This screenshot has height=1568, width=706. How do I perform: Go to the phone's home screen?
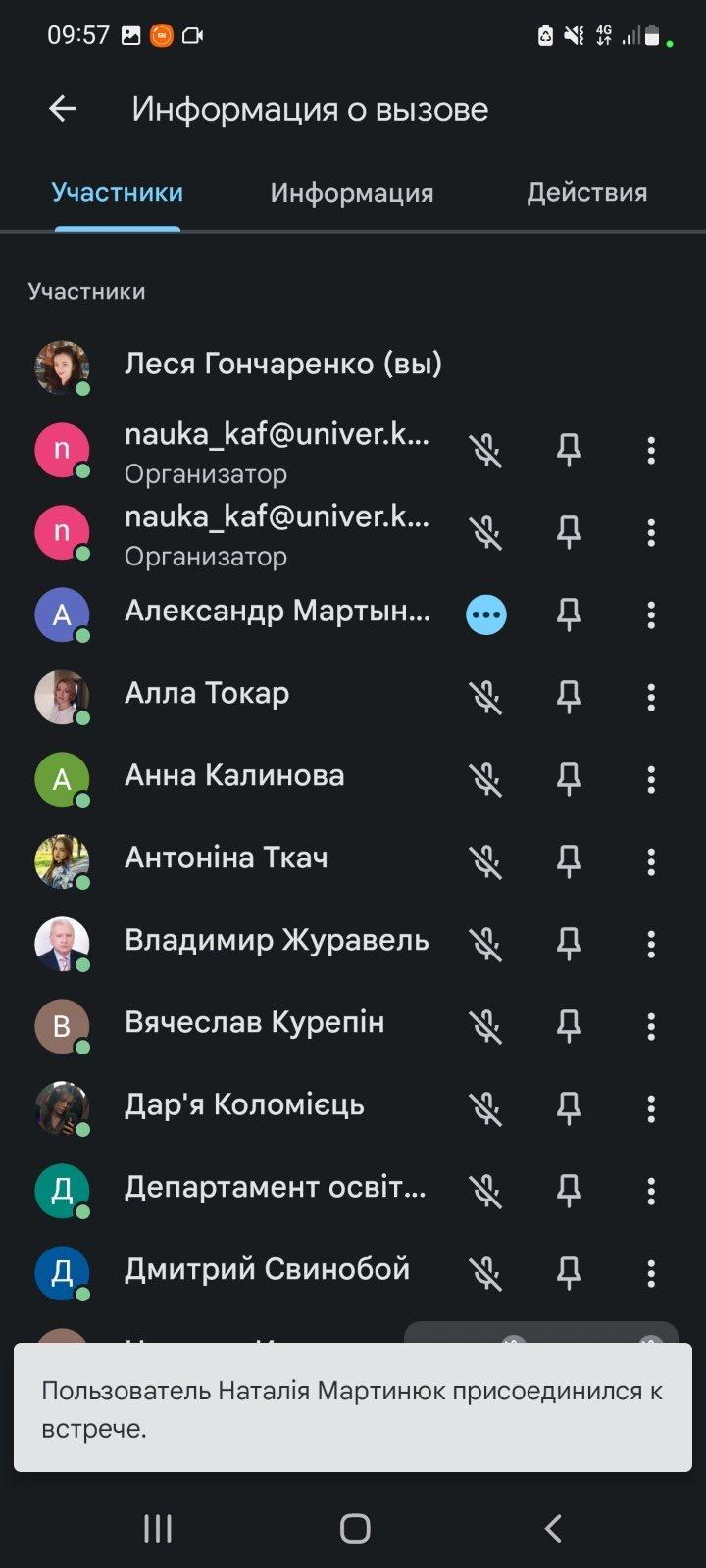[x=354, y=1528]
